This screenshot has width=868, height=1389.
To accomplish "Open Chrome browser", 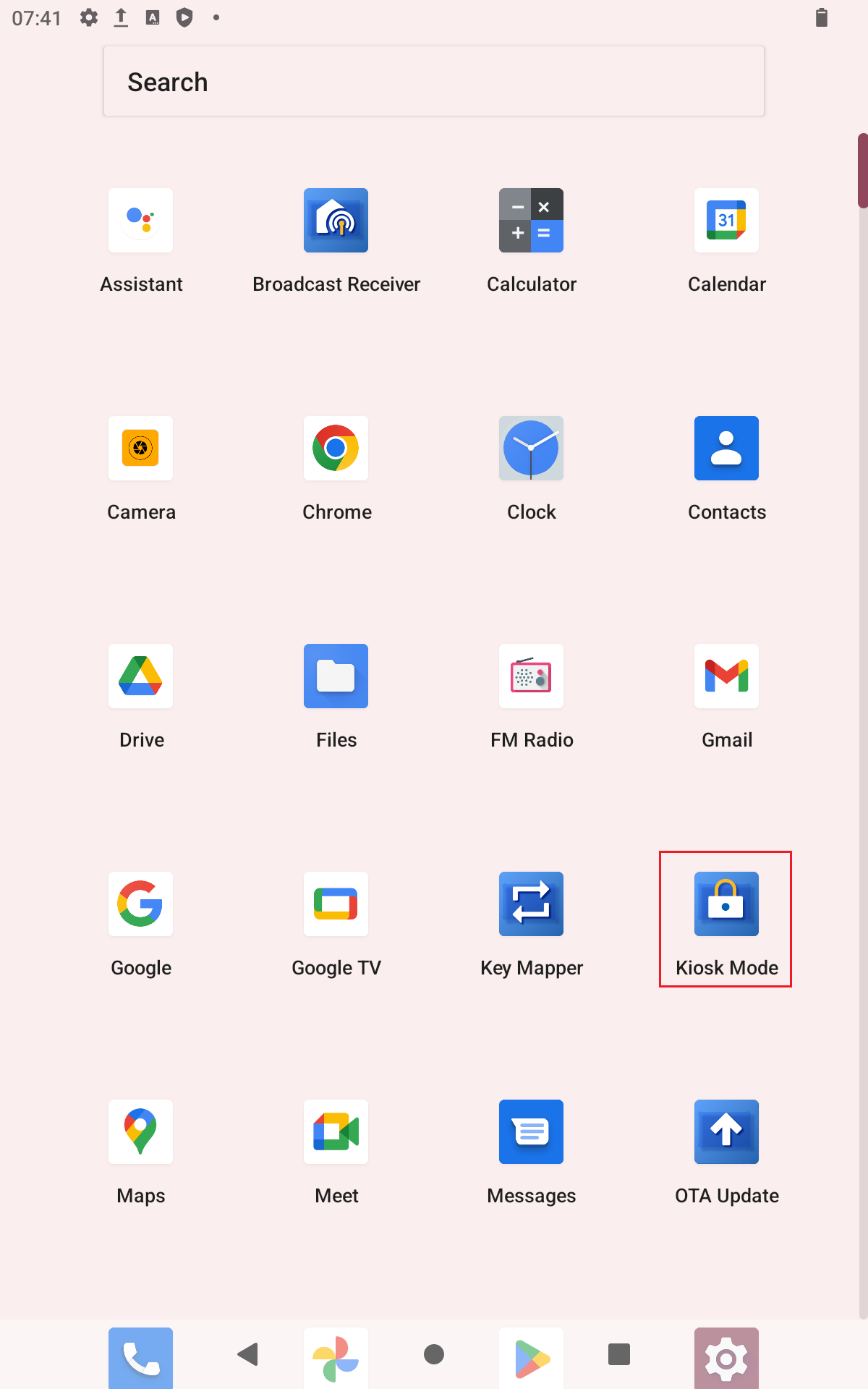I will point(336,449).
